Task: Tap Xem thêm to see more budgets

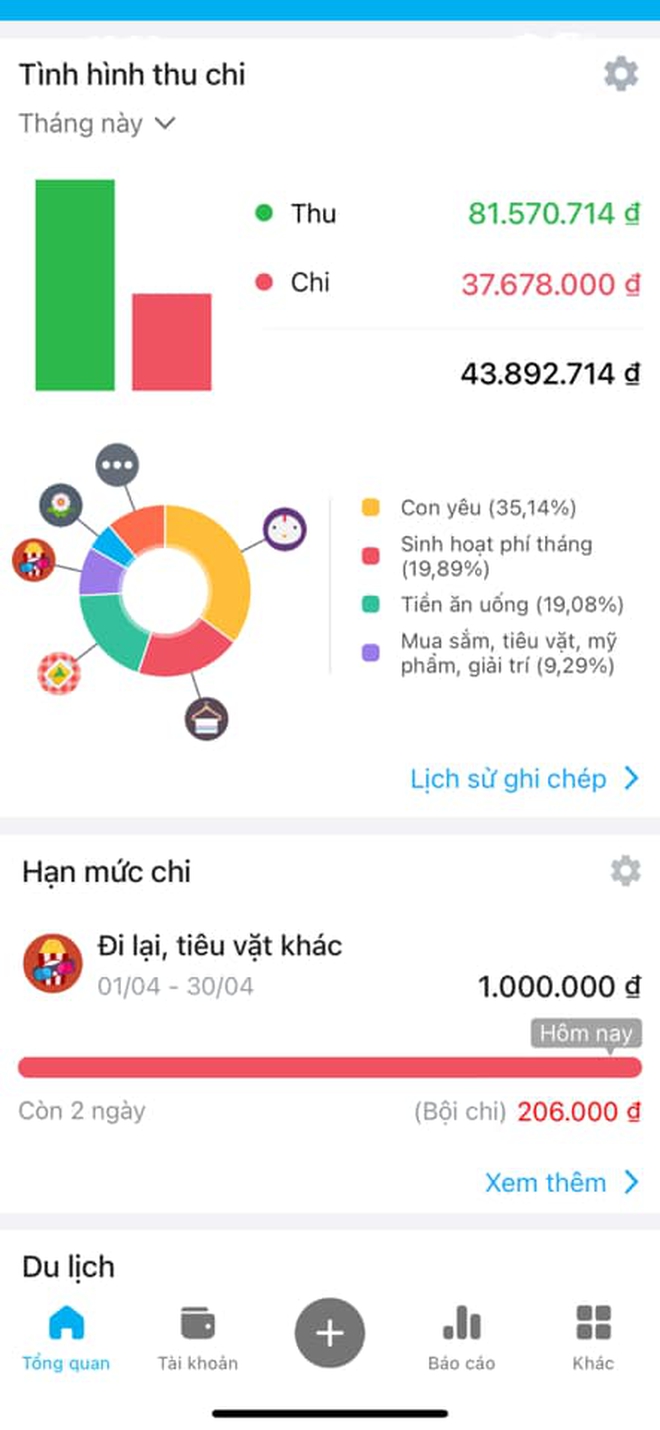Action: (561, 1183)
